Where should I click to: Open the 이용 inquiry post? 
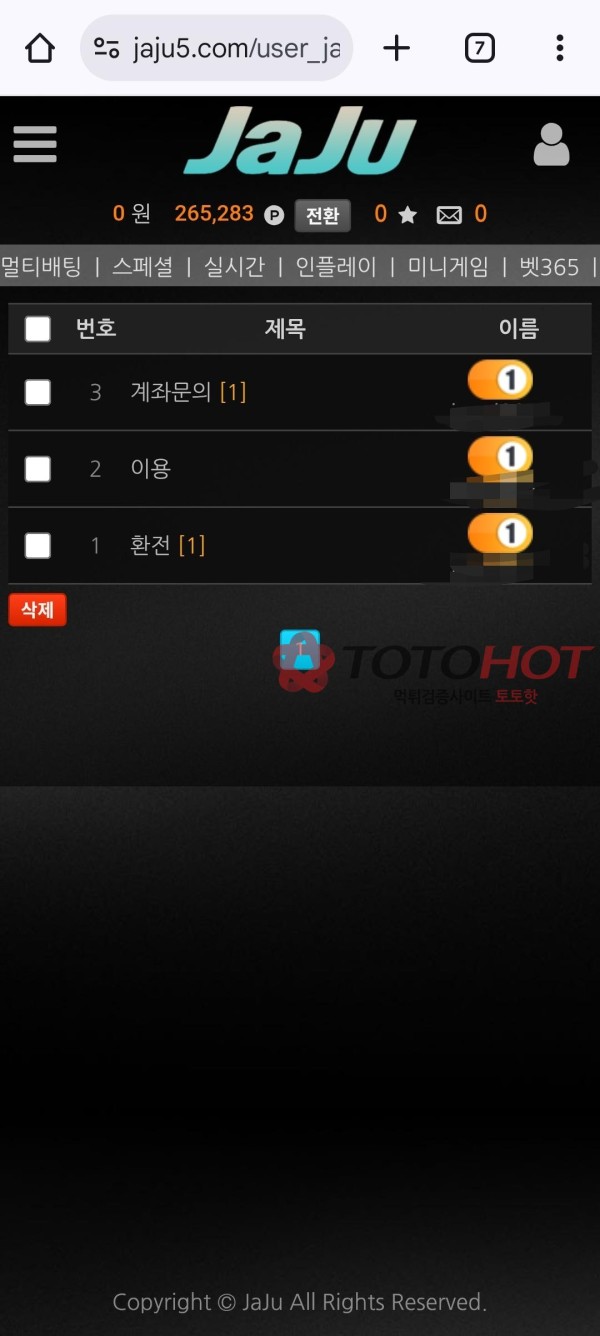click(151, 468)
